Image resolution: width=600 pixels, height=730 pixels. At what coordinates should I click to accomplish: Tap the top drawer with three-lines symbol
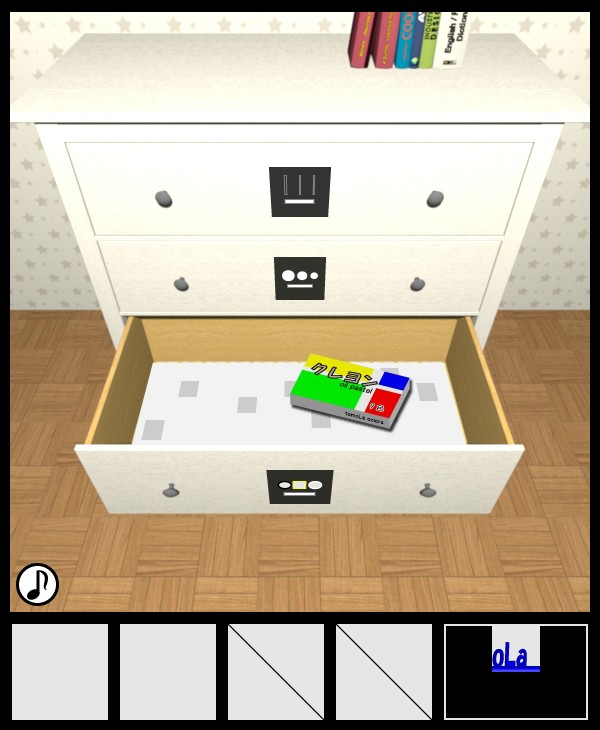(x=299, y=191)
